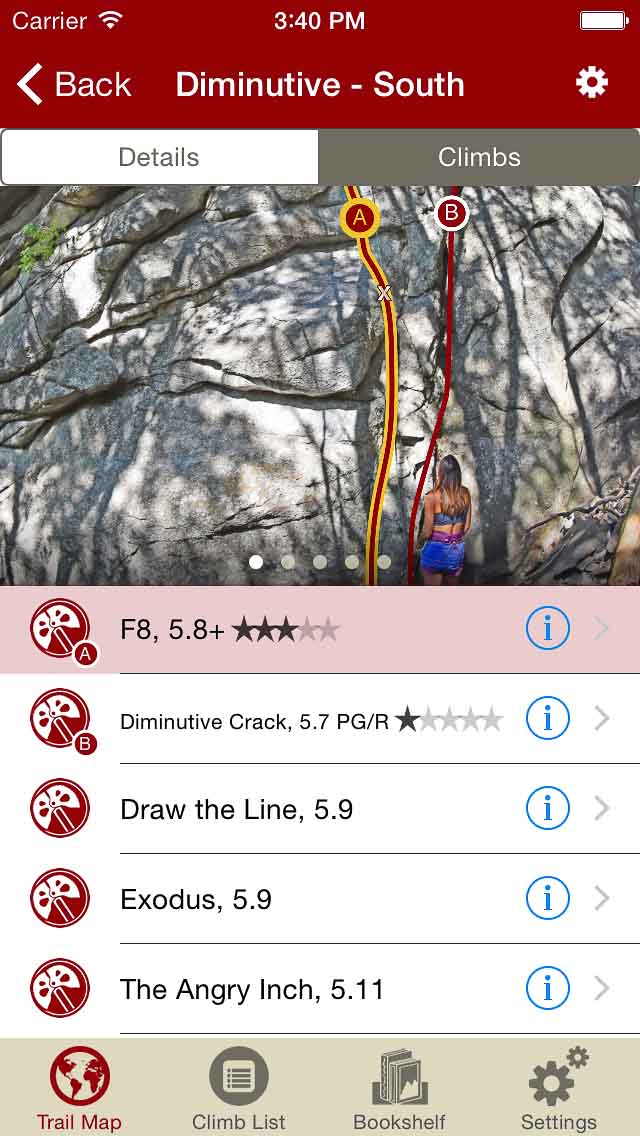
Task: Switch to the Trail Map tab
Action: click(79, 1090)
